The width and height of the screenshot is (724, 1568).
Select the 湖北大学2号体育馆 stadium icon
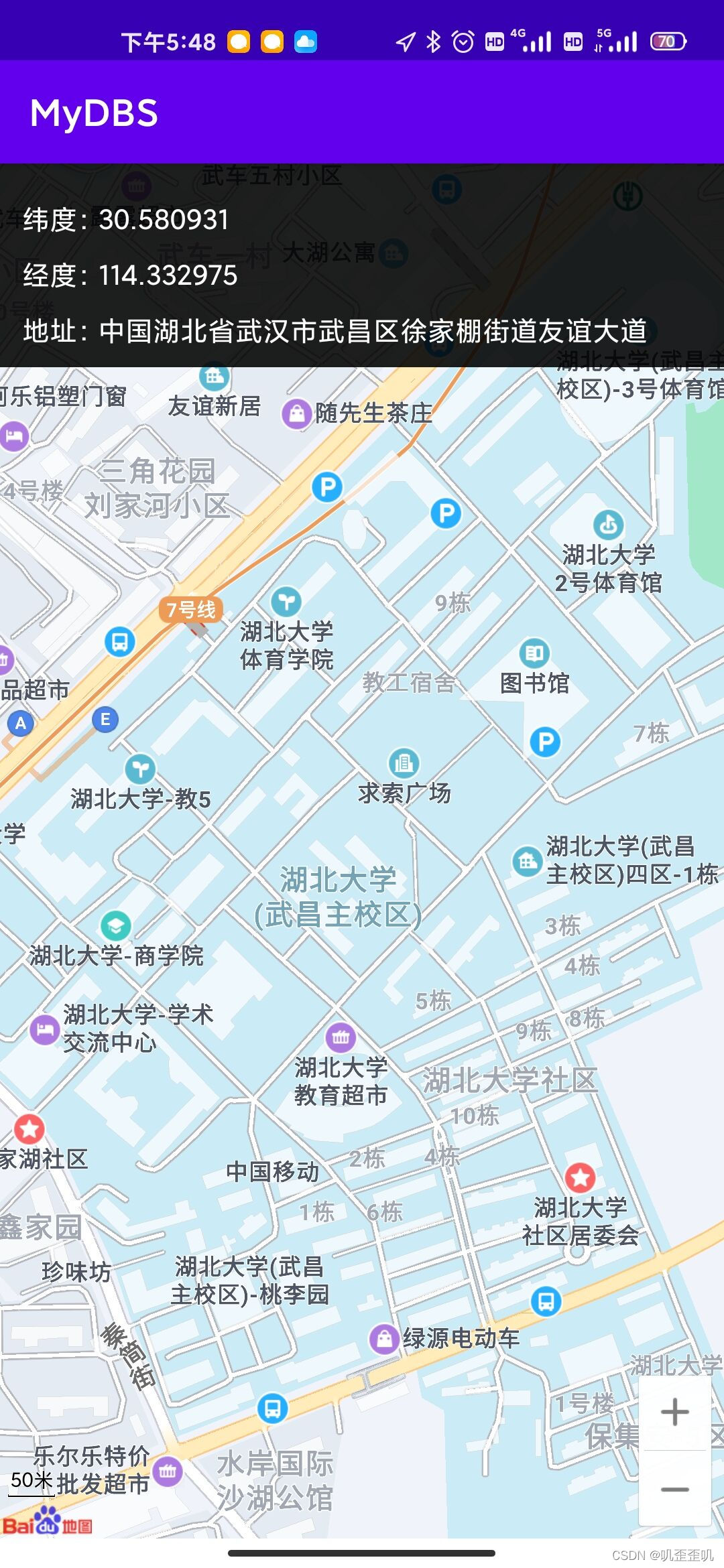(607, 526)
